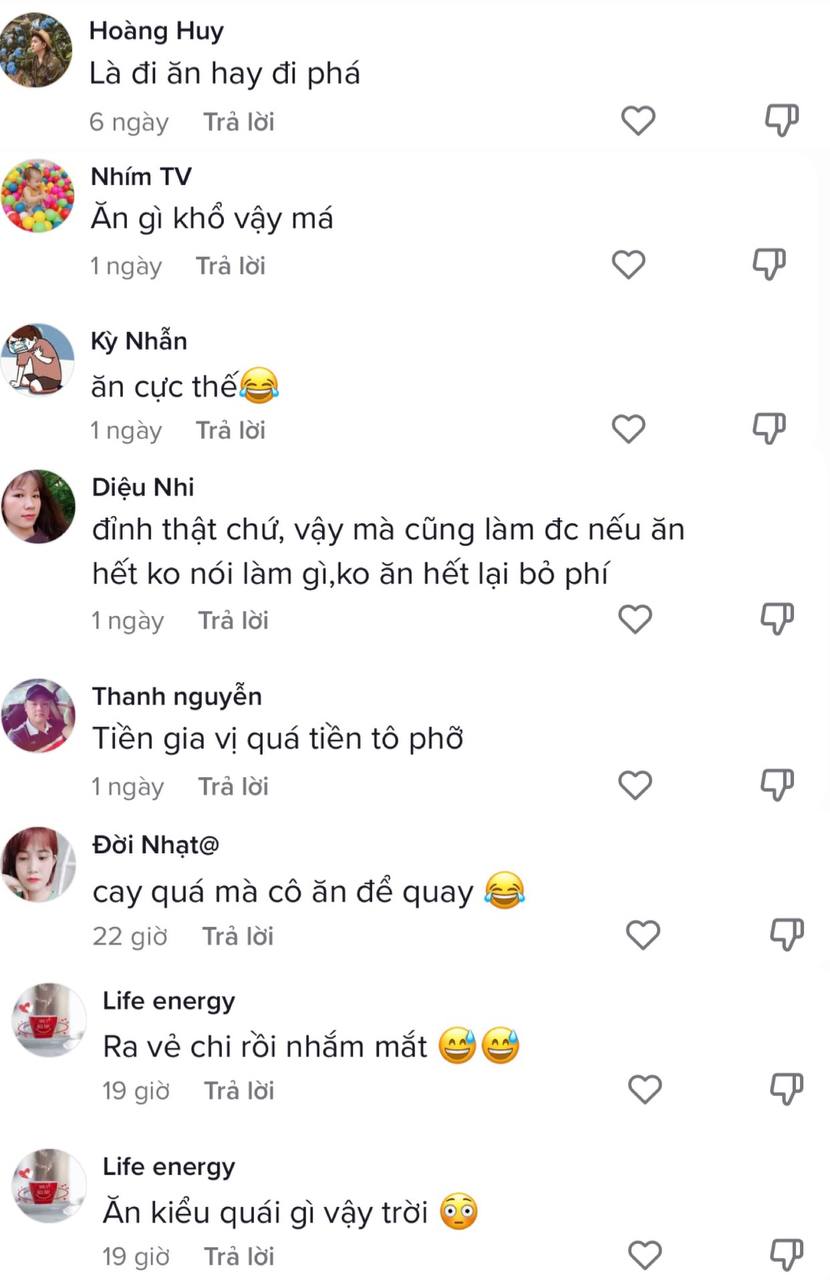Like Nhím TV's comment

tap(628, 265)
